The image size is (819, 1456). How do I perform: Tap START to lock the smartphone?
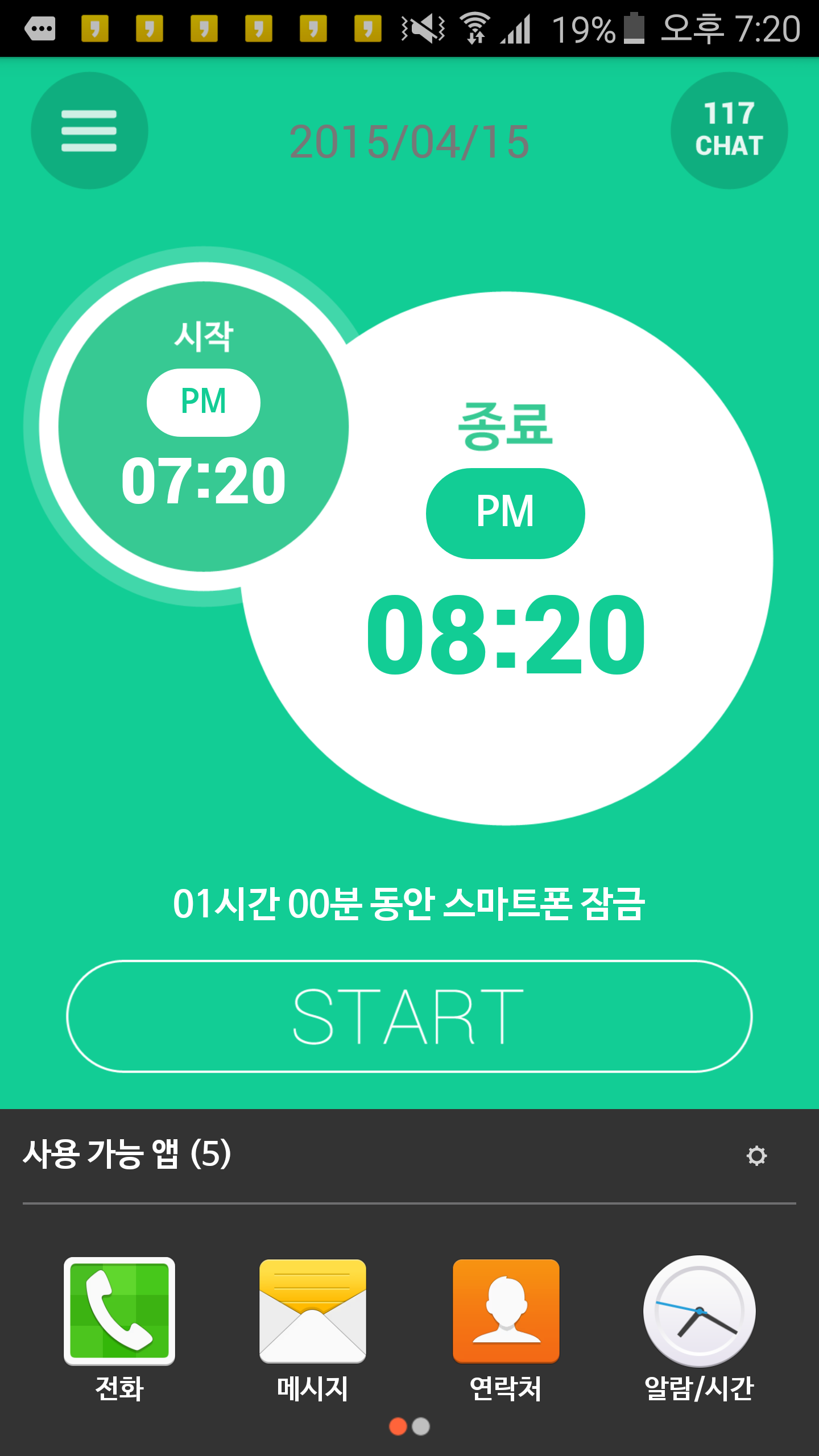pyautogui.click(x=409, y=1016)
